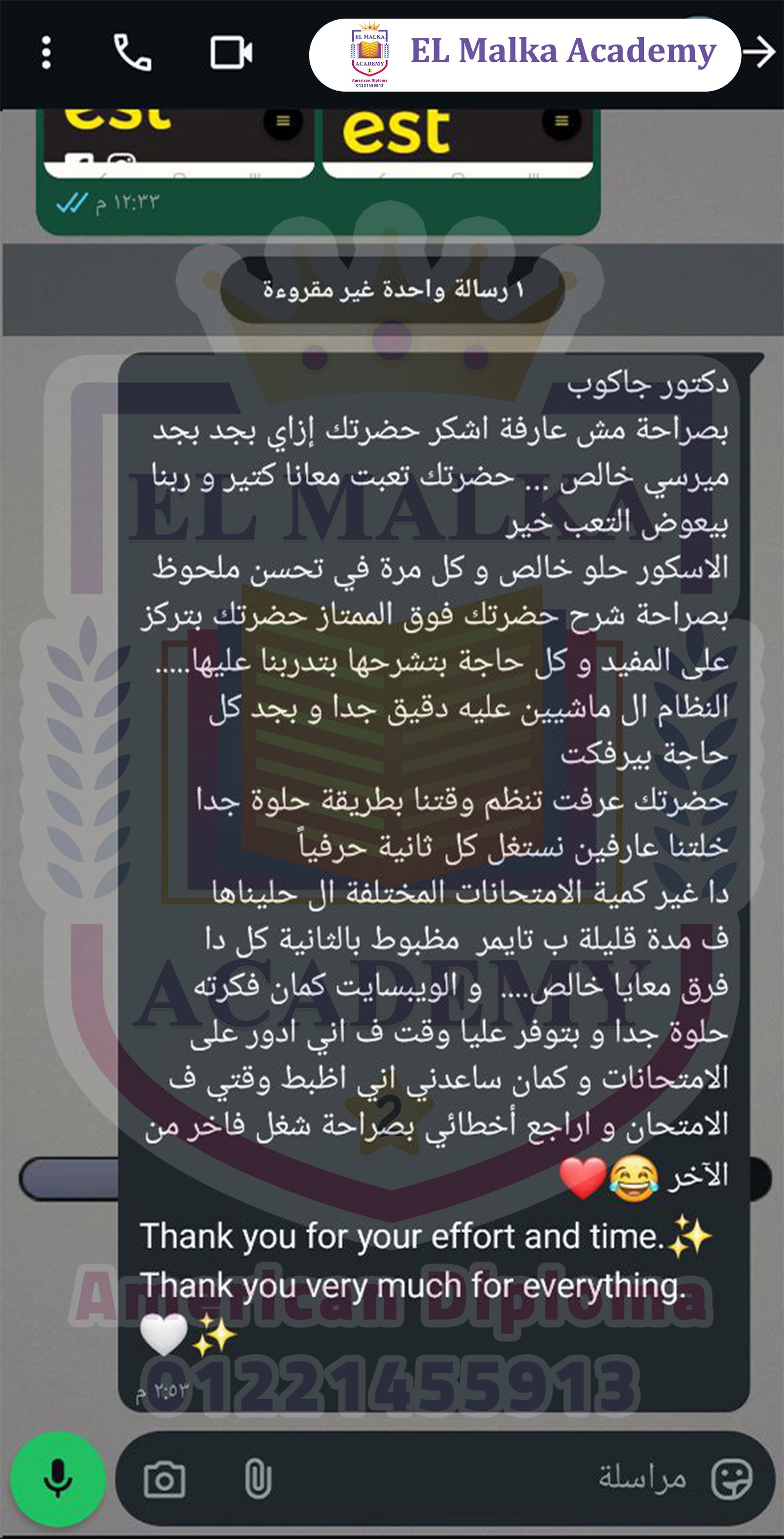Start a video call
Viewport: 784px width, 1539px height.
pos(231,53)
